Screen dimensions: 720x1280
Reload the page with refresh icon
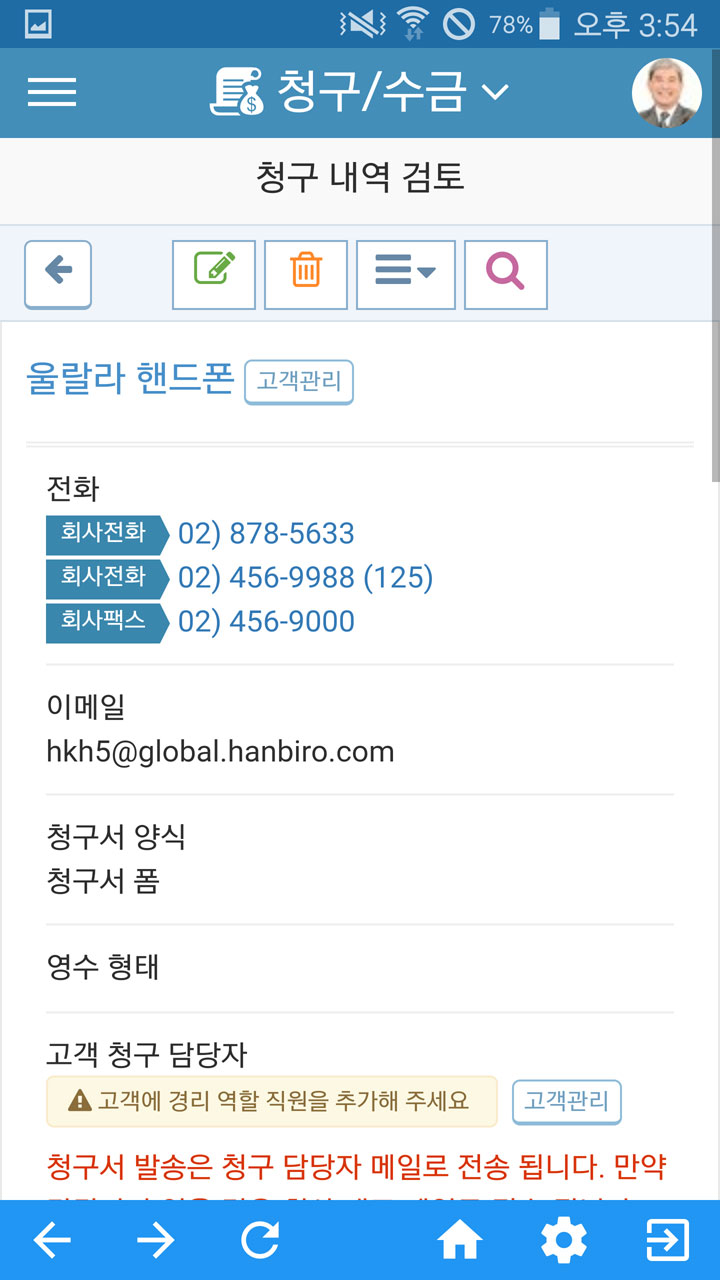tap(260, 1241)
